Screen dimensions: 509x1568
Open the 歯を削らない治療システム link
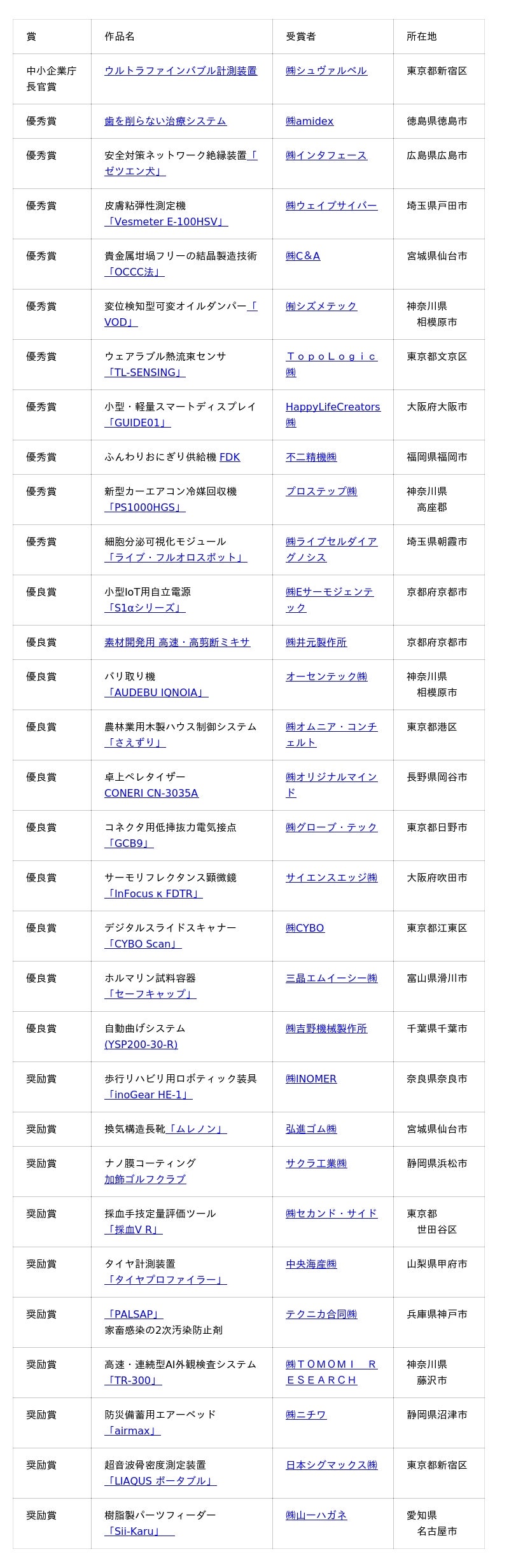[165, 121]
